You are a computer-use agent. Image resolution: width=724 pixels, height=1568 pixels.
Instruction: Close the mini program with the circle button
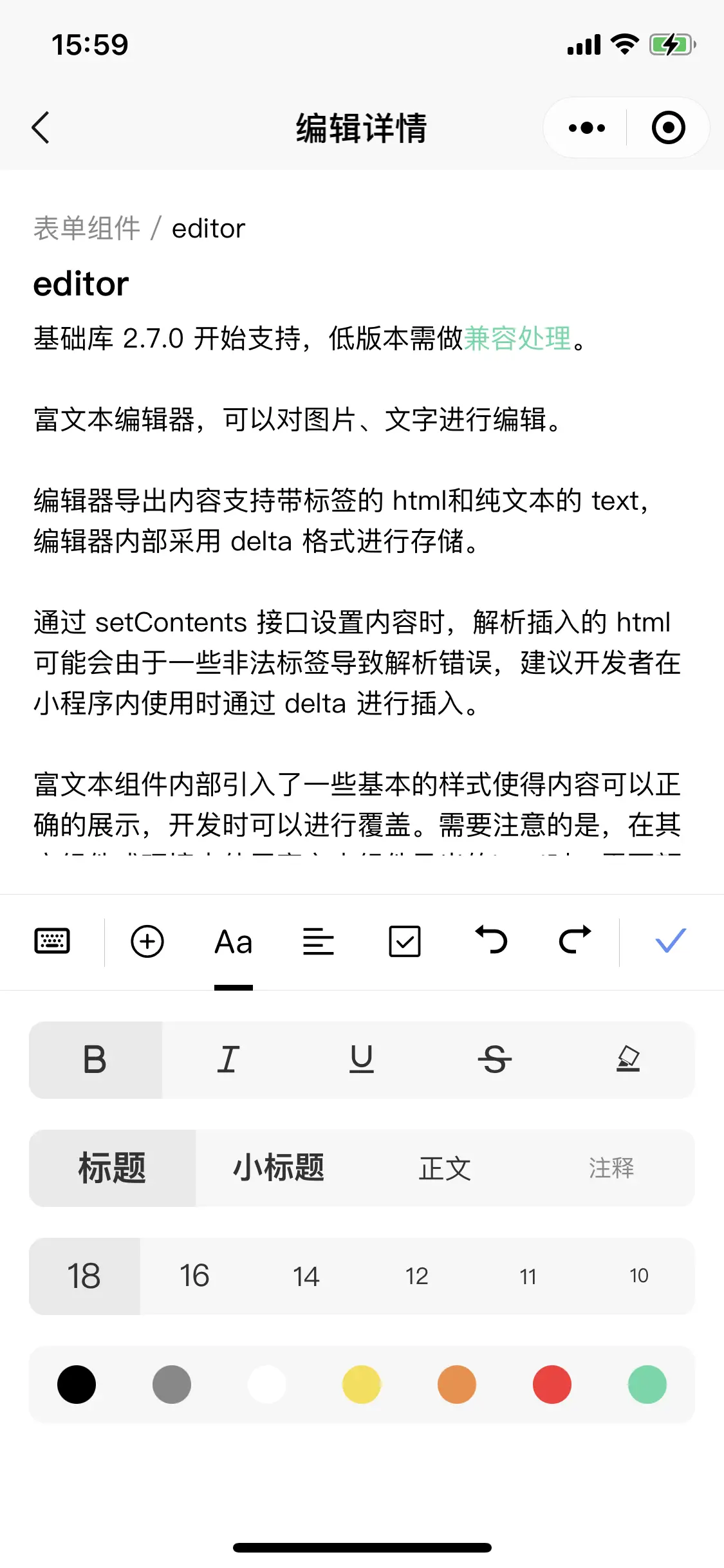coord(668,127)
